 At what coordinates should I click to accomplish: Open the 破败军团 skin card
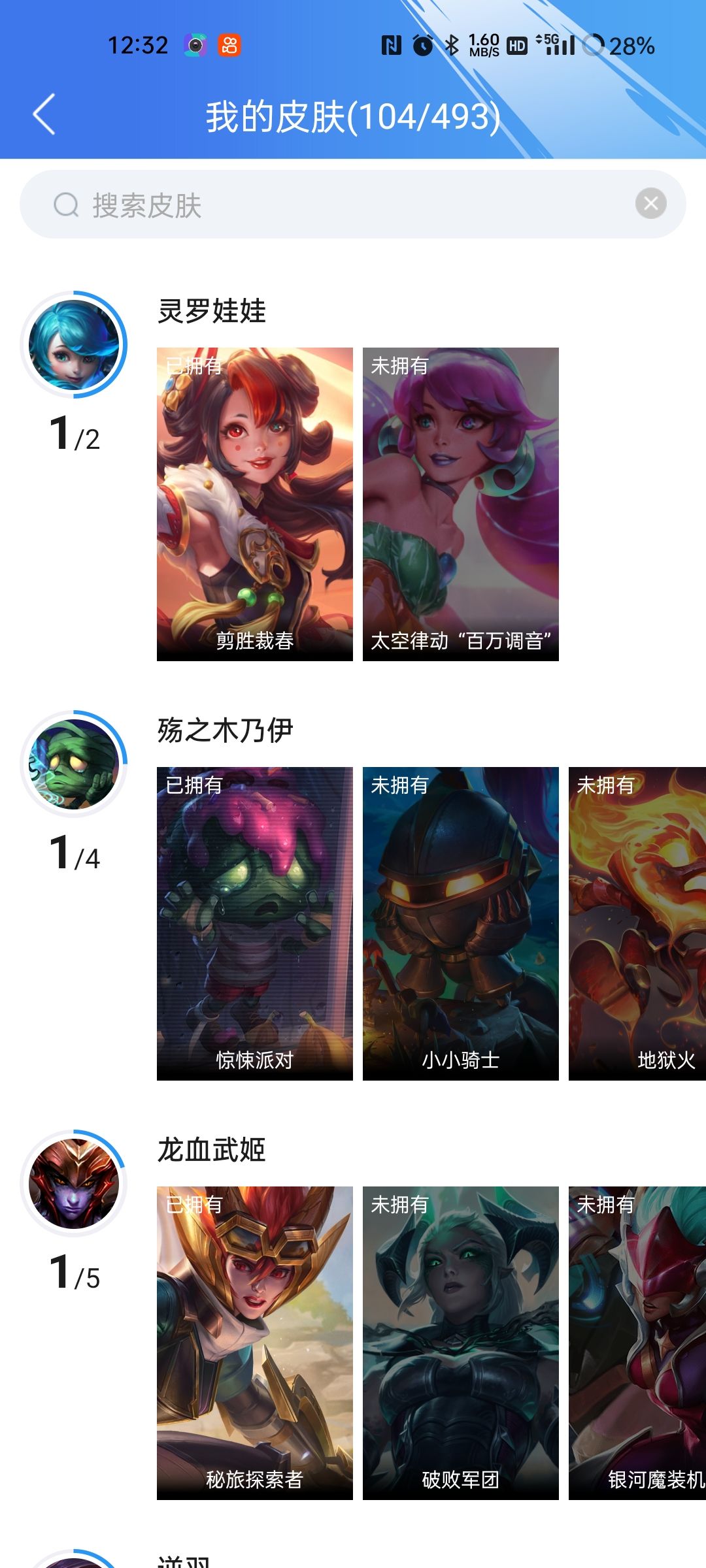coord(460,1343)
